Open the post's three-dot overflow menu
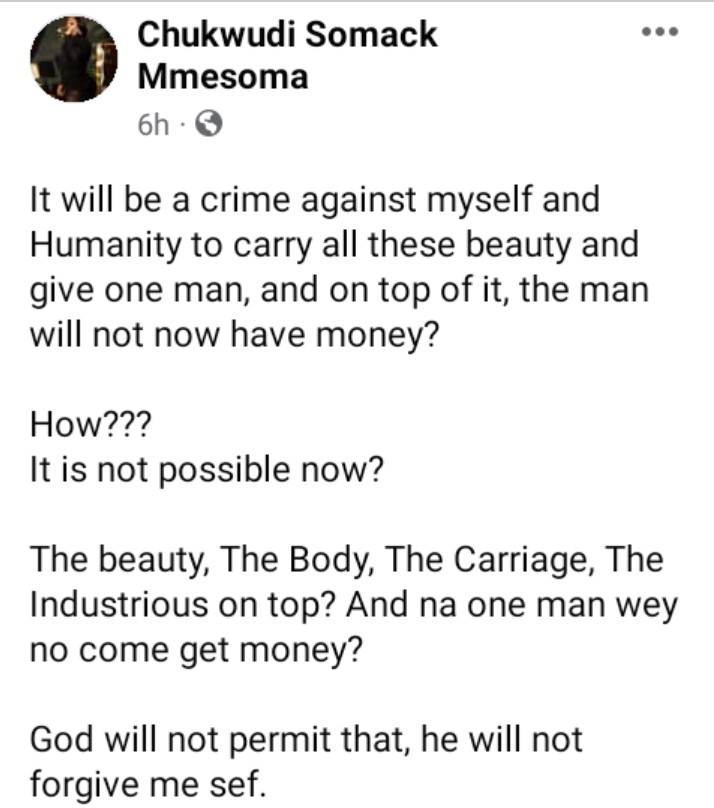 click(x=660, y=31)
